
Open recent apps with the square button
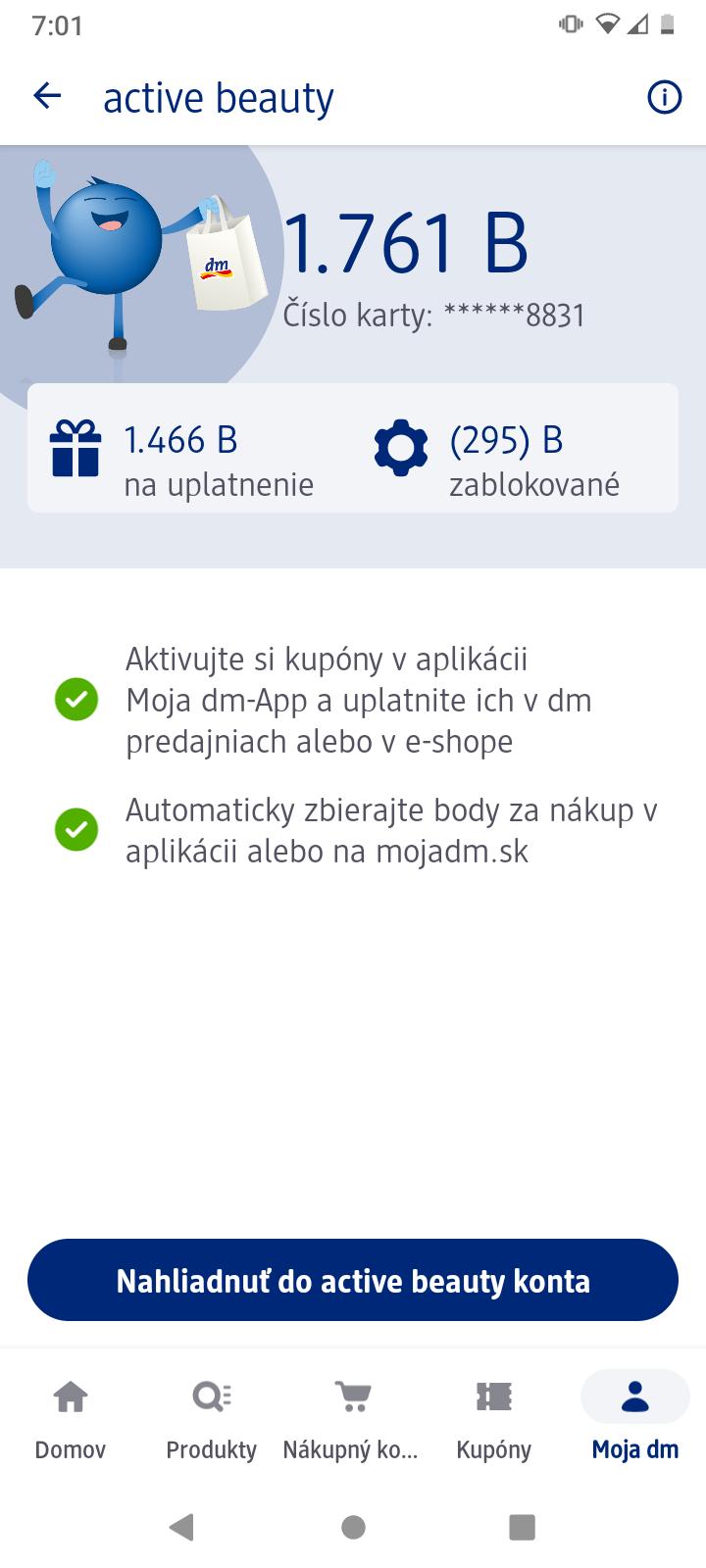click(522, 1527)
